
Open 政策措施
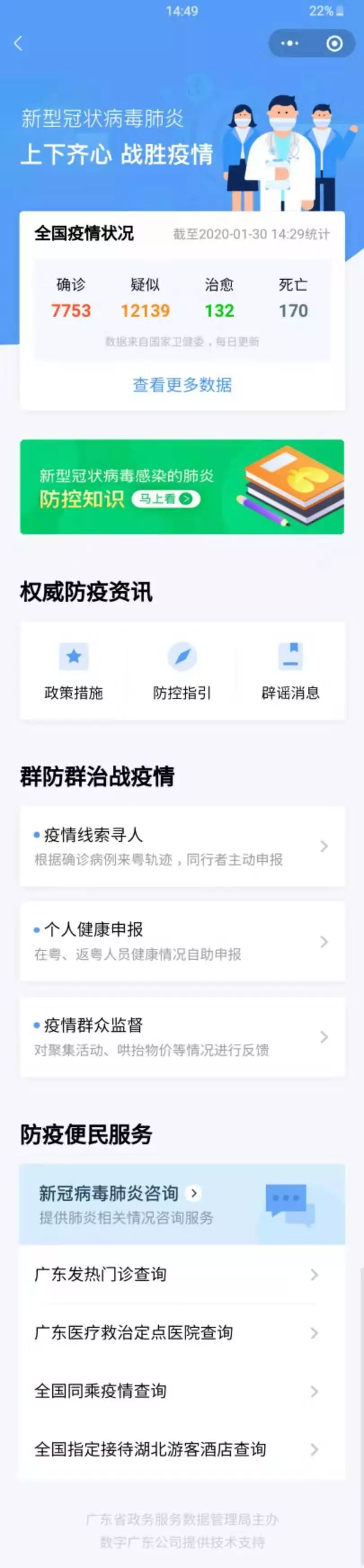pos(74,671)
